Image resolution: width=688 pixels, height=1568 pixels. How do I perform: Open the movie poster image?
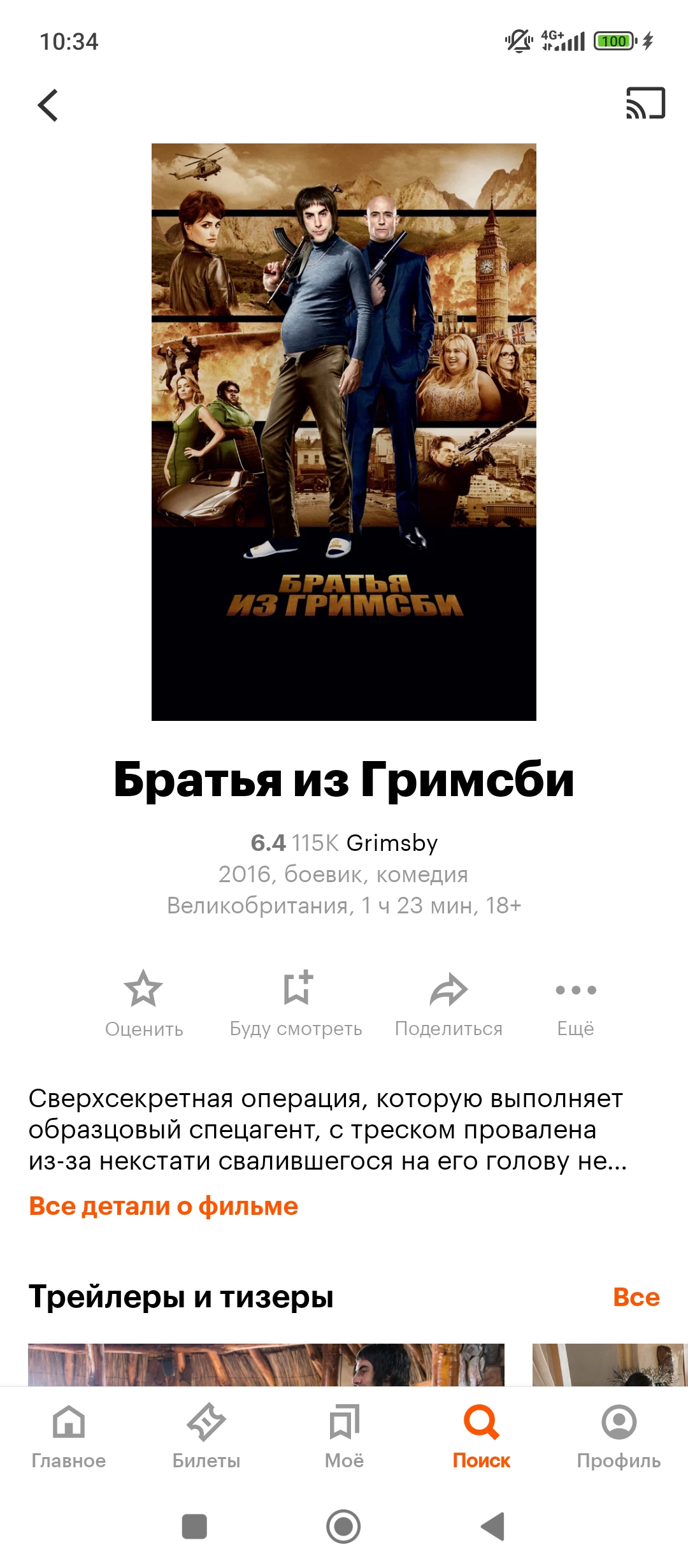[x=344, y=432]
